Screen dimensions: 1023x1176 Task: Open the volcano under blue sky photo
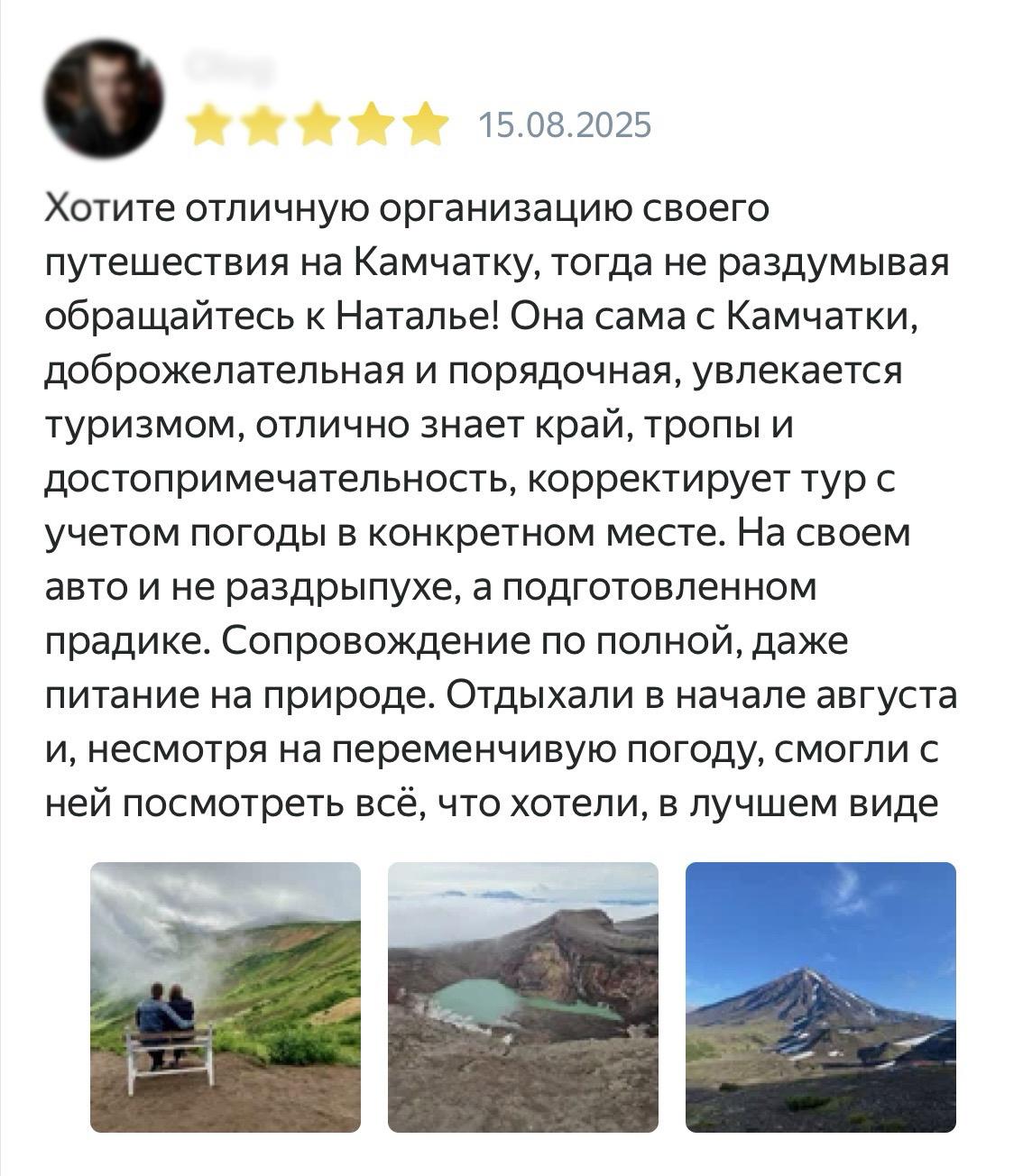click(x=820, y=997)
